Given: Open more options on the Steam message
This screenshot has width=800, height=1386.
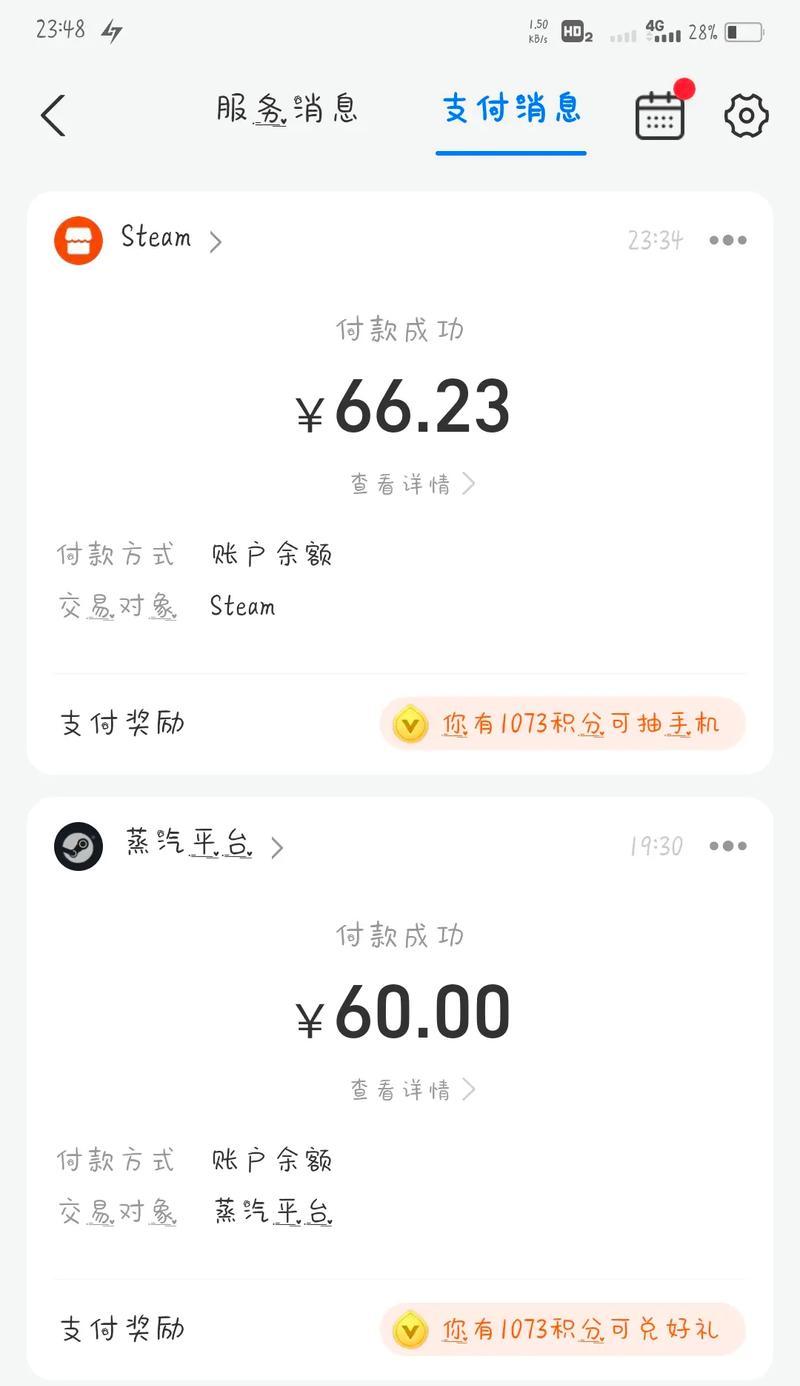Looking at the screenshot, I should point(728,240).
